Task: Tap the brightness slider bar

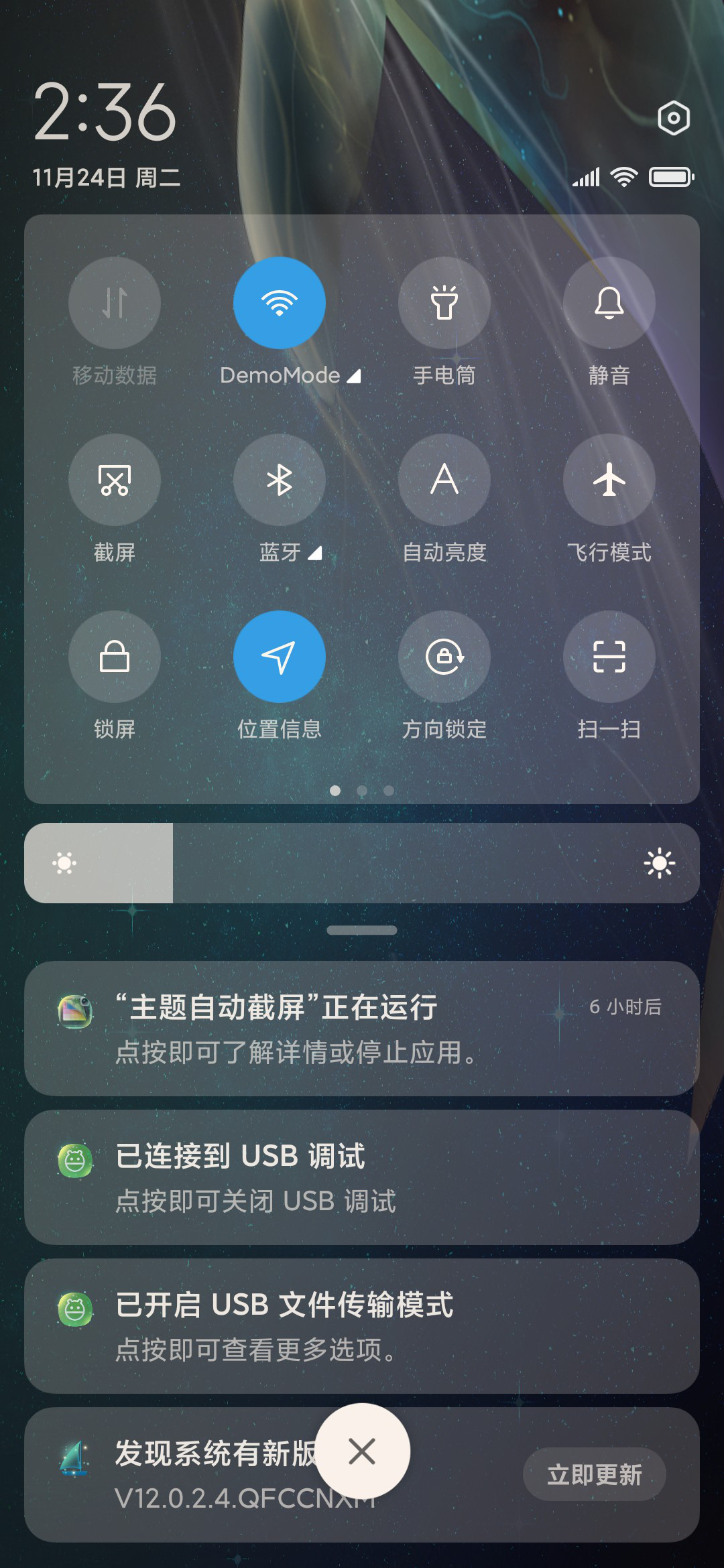Action: (x=362, y=863)
